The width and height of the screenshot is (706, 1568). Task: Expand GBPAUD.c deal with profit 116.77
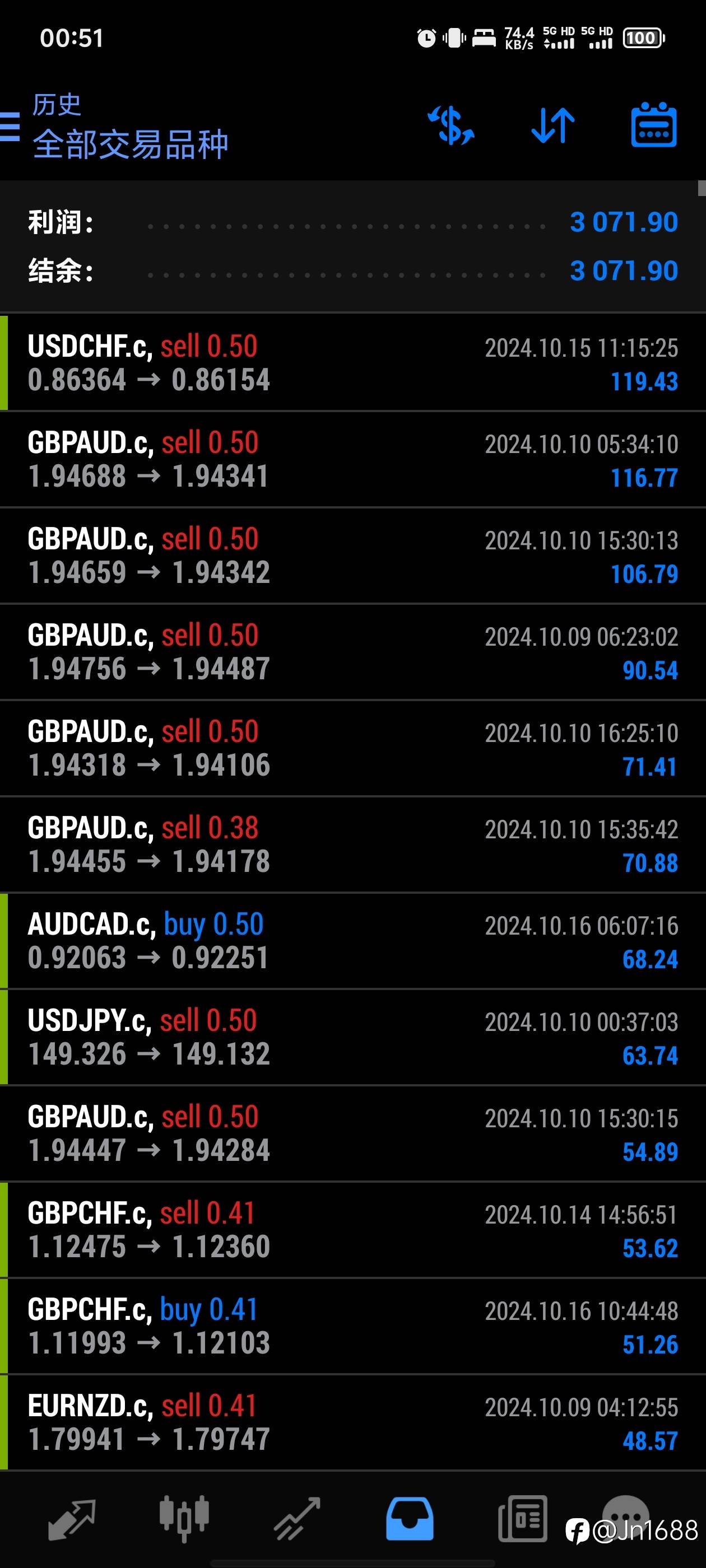[x=352, y=459]
